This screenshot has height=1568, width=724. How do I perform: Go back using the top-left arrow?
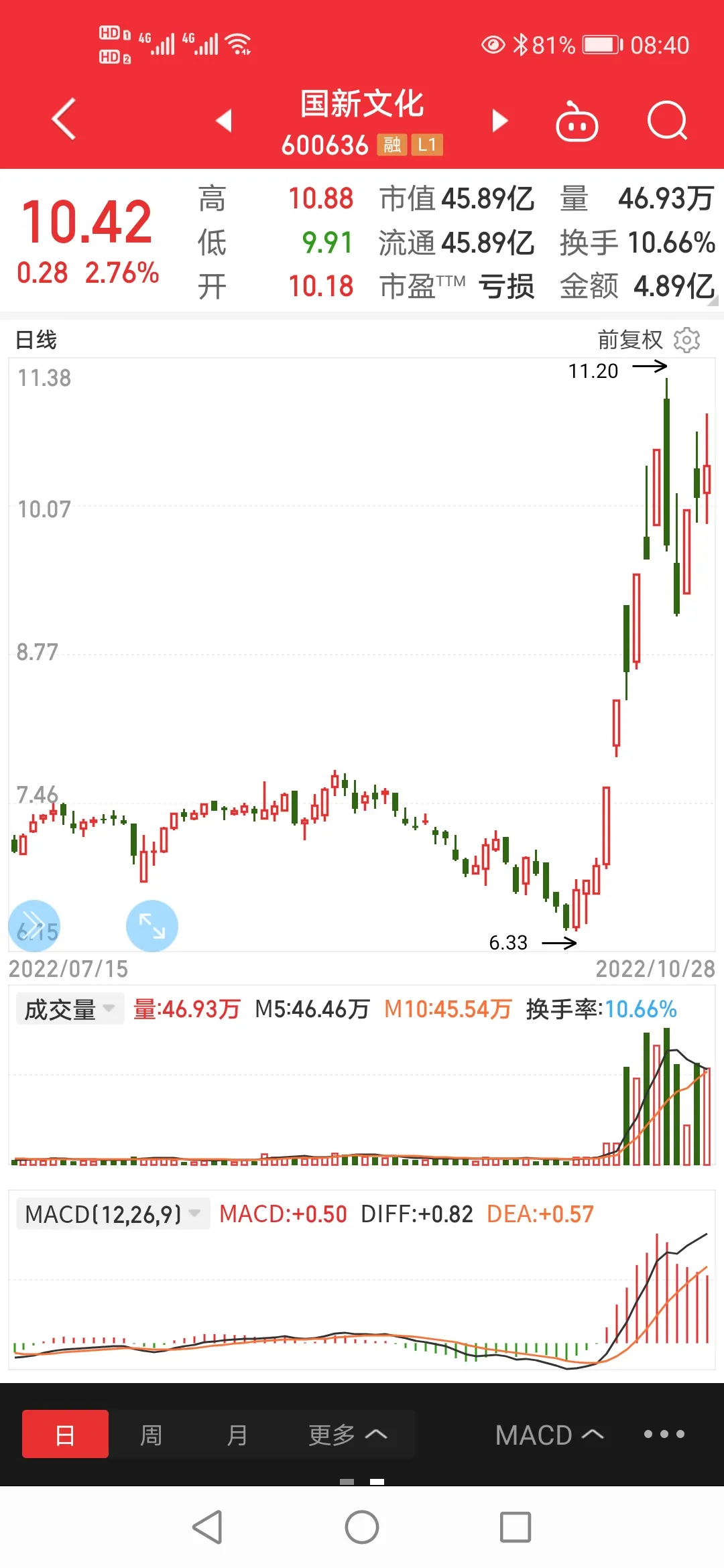click(64, 119)
